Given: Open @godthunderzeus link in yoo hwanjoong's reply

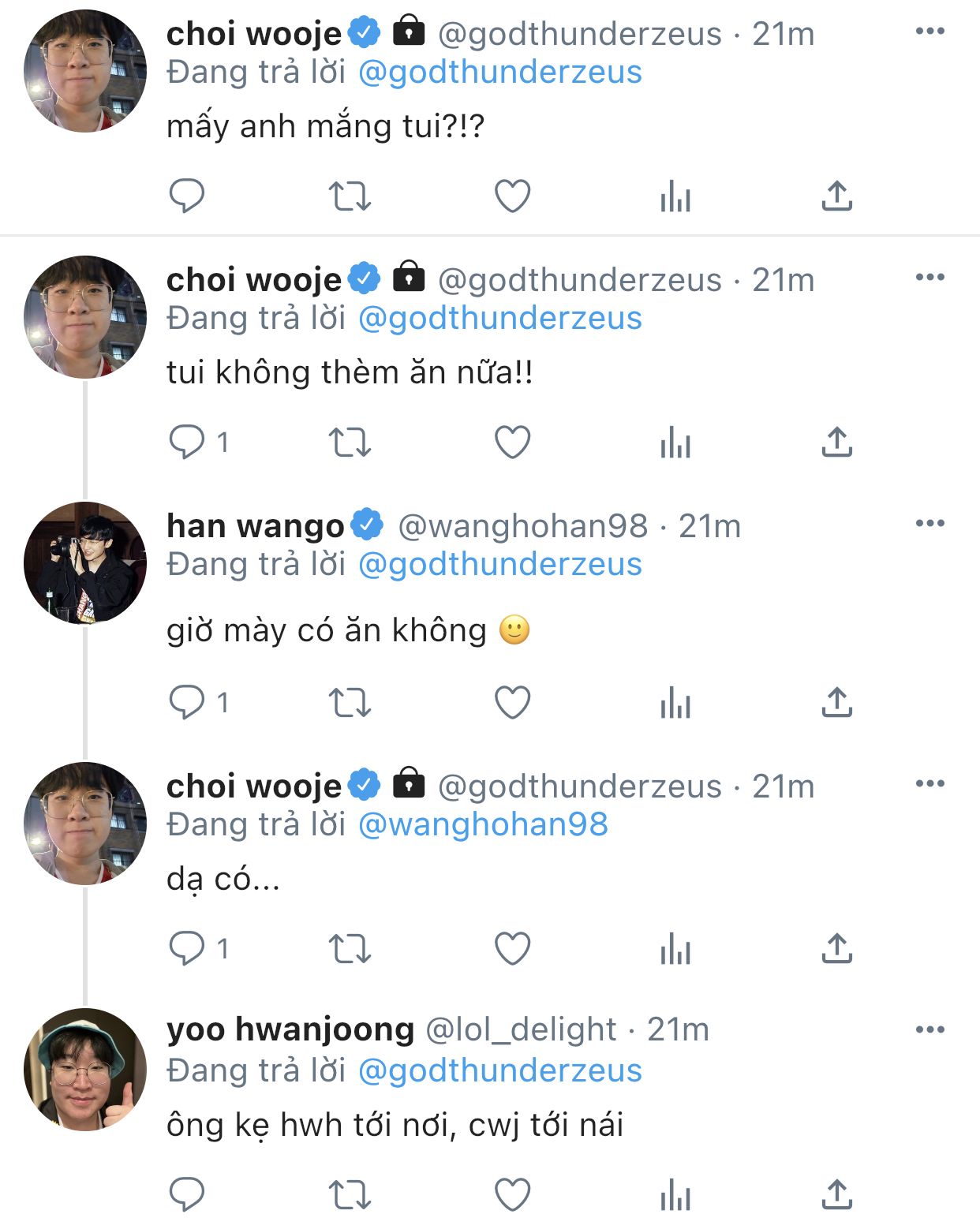Looking at the screenshot, I should click(x=500, y=1070).
